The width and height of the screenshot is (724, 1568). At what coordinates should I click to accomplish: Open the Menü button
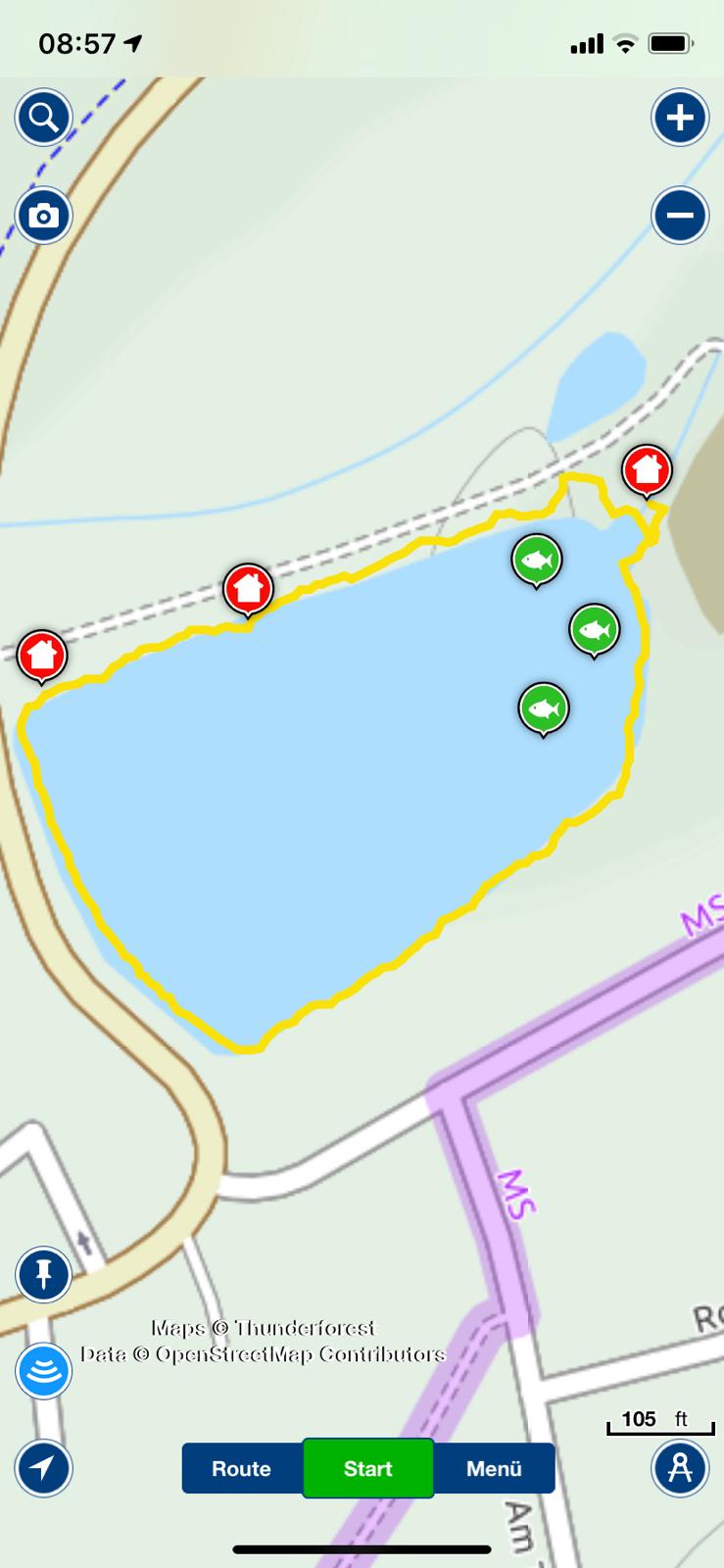(494, 1468)
